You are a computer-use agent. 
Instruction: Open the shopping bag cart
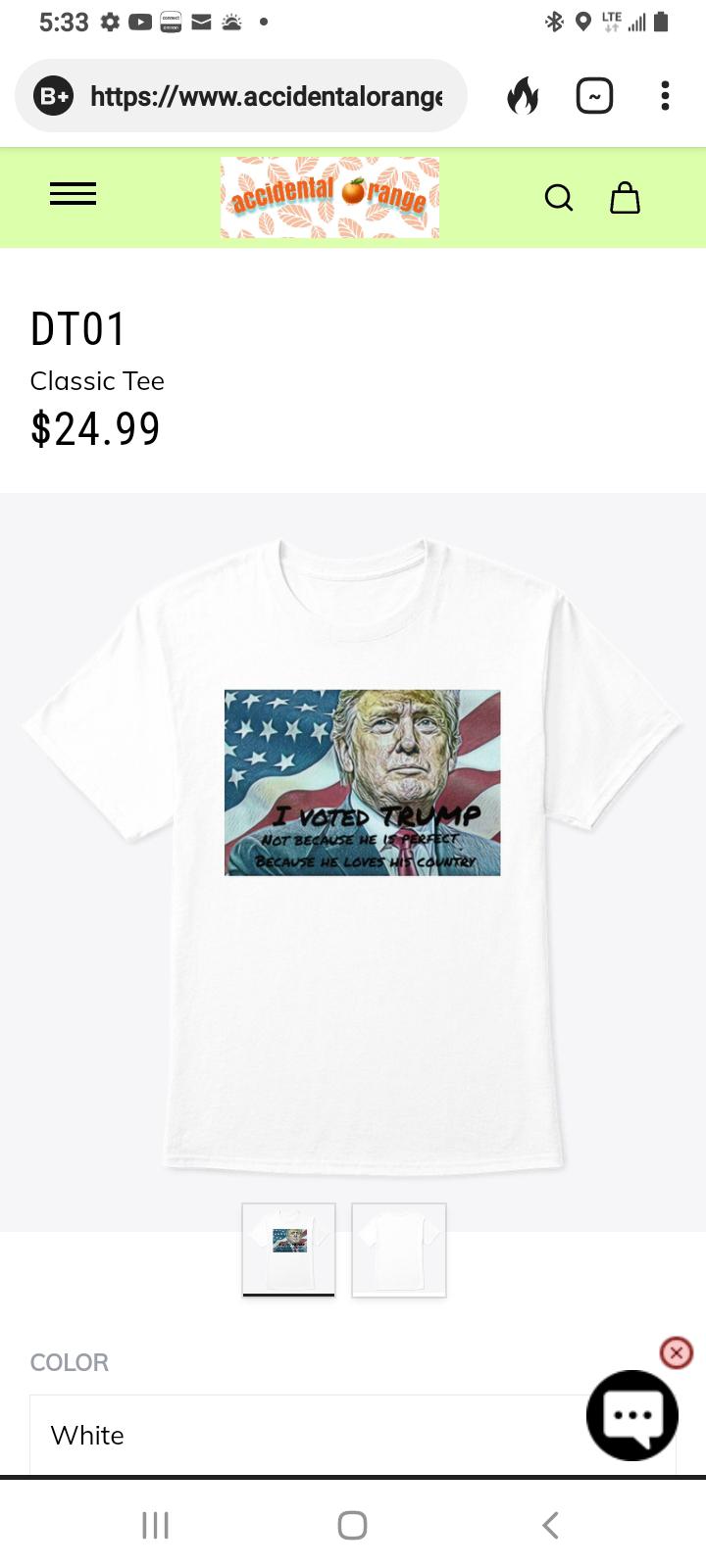coord(625,198)
